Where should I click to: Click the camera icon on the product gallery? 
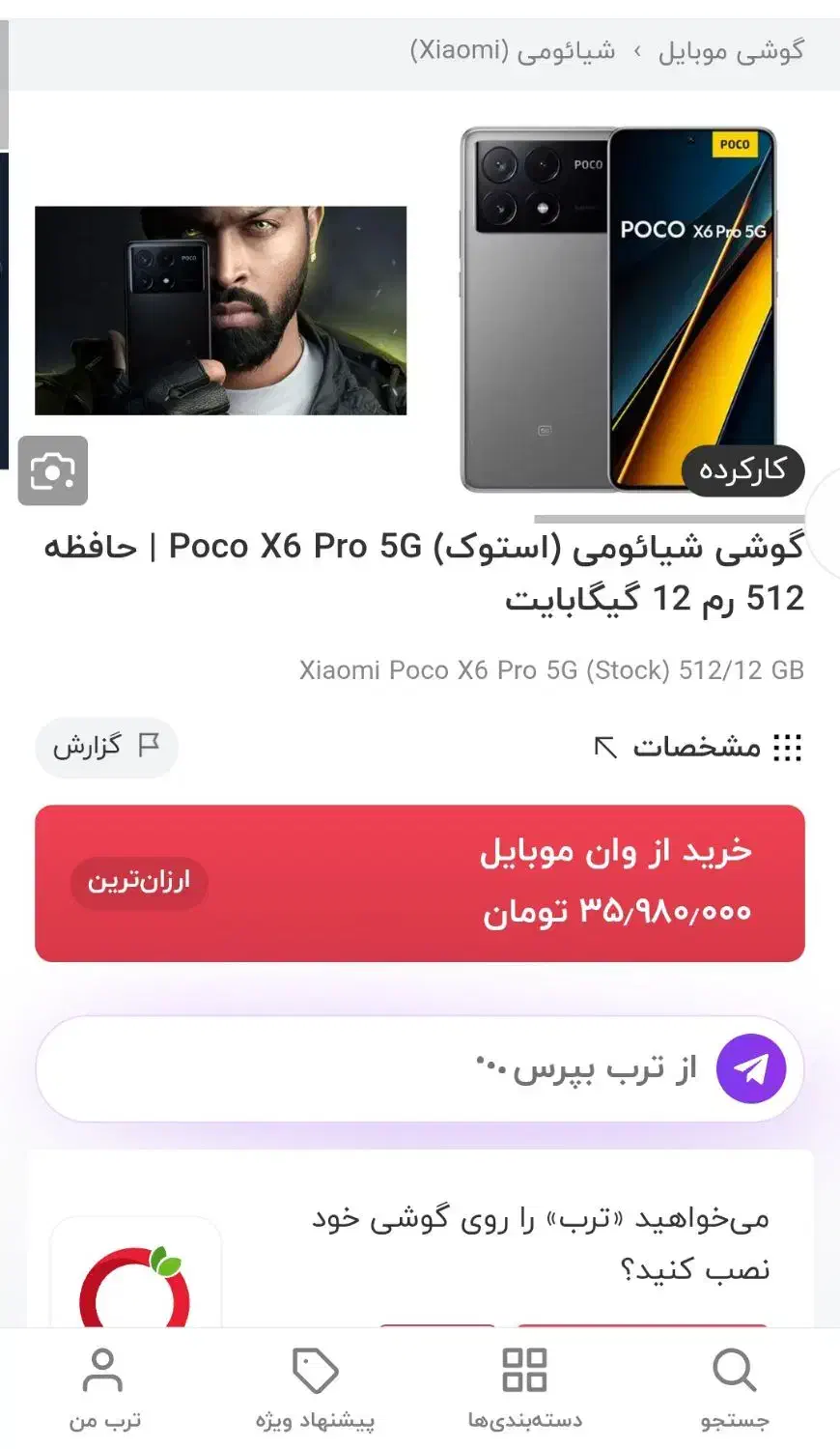(x=53, y=471)
